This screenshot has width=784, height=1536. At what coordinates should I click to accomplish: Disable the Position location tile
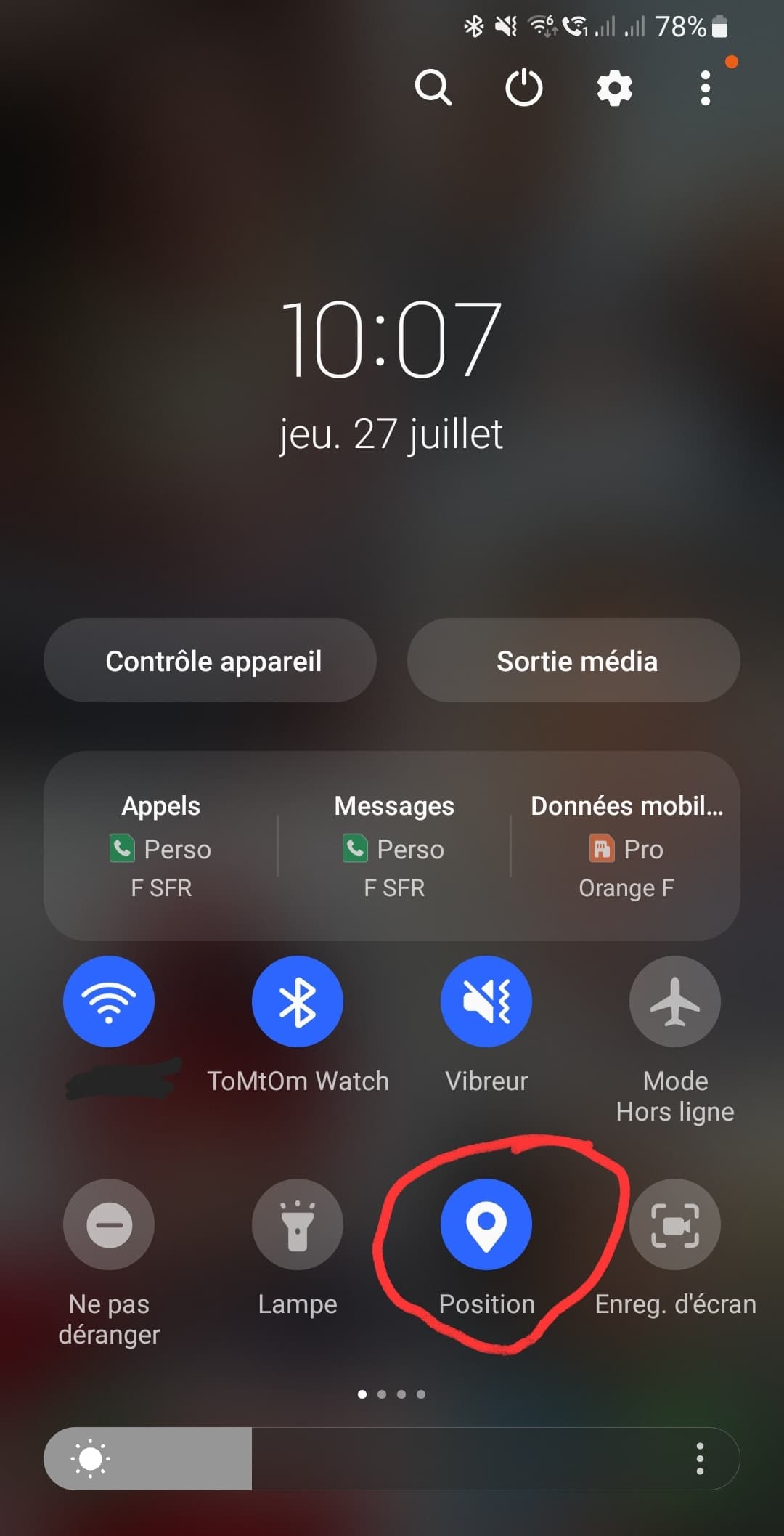[x=486, y=1224]
